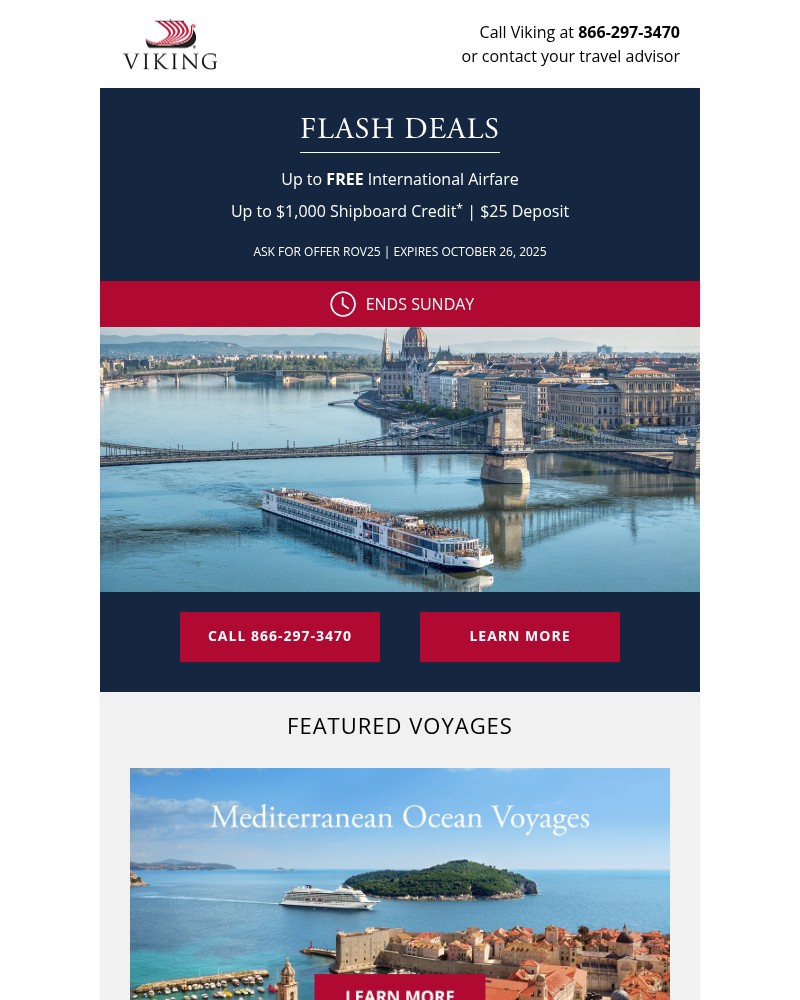Screen dimensions: 800x1000
Task: Click the $25 Deposit offer text
Action: point(525,211)
